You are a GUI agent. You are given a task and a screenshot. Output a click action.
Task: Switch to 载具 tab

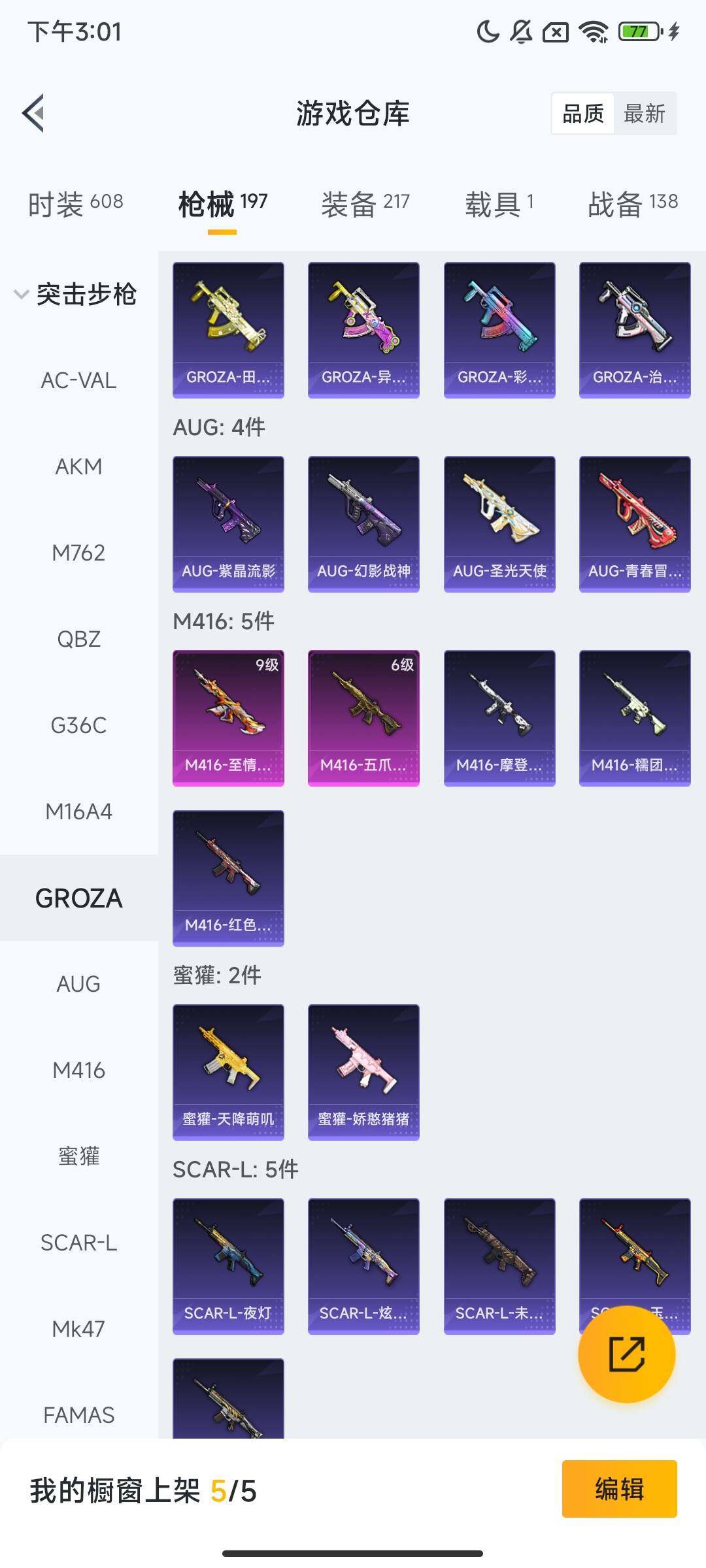(499, 204)
